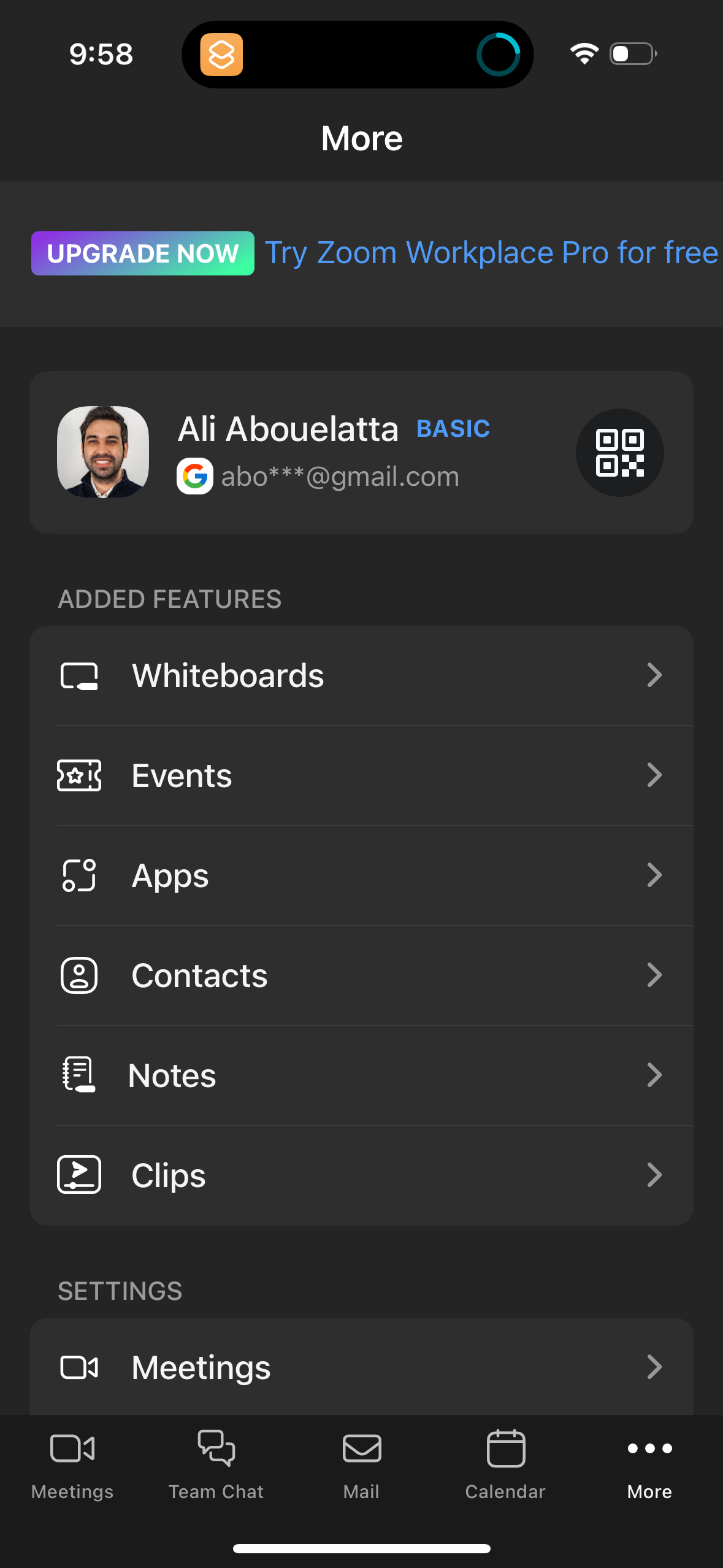The width and height of the screenshot is (723, 1568).
Task: Expand the Contacts row chevron
Action: [x=656, y=975]
